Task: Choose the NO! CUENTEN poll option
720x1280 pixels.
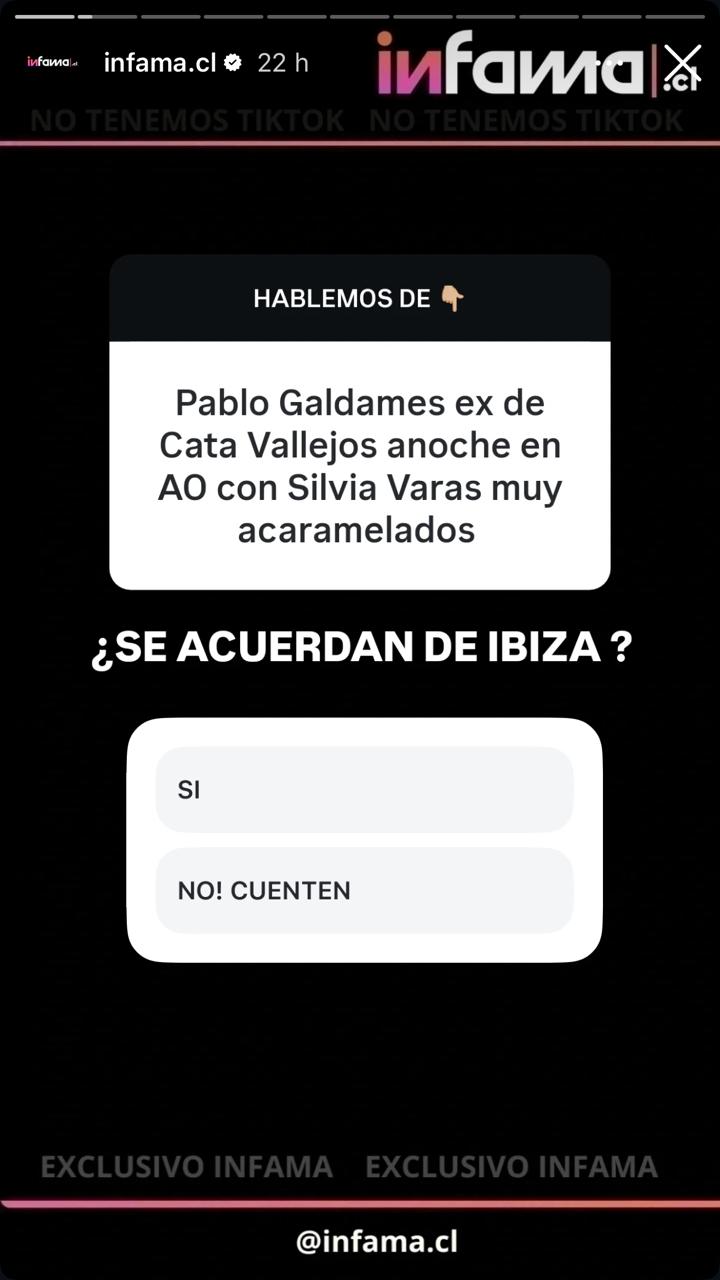Action: coord(364,891)
